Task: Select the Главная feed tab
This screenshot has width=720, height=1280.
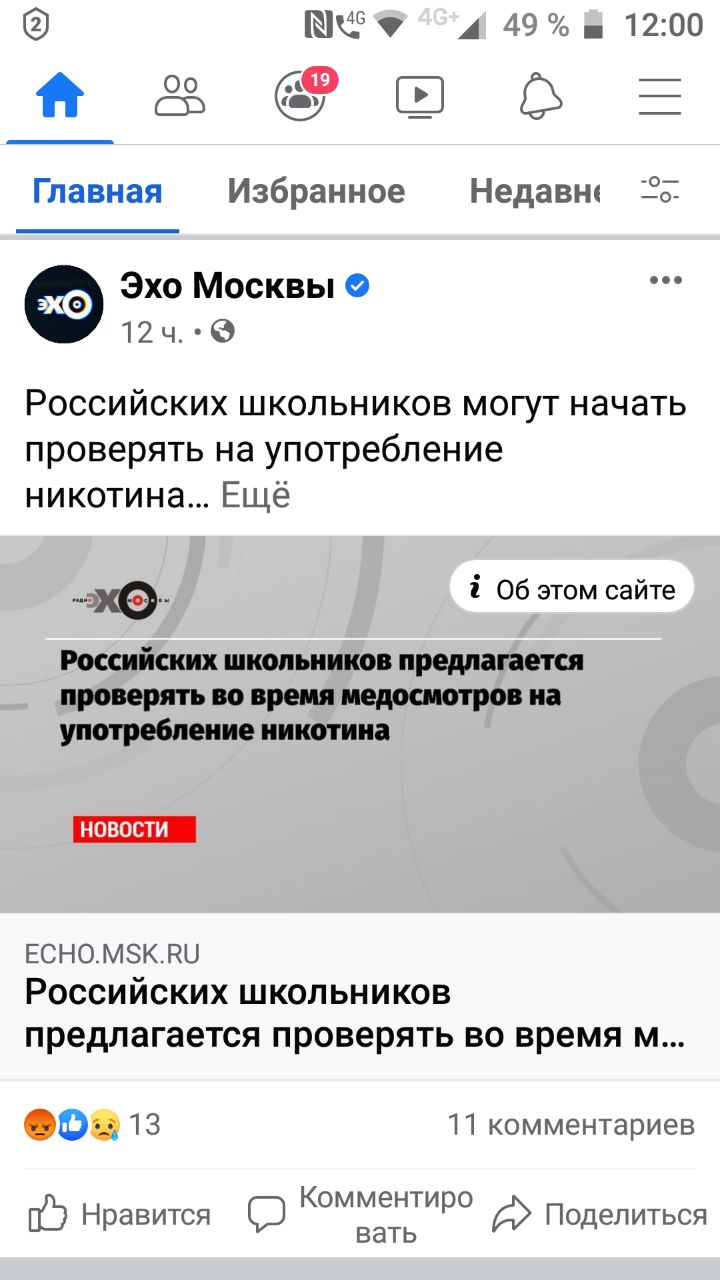Action: pos(97,191)
